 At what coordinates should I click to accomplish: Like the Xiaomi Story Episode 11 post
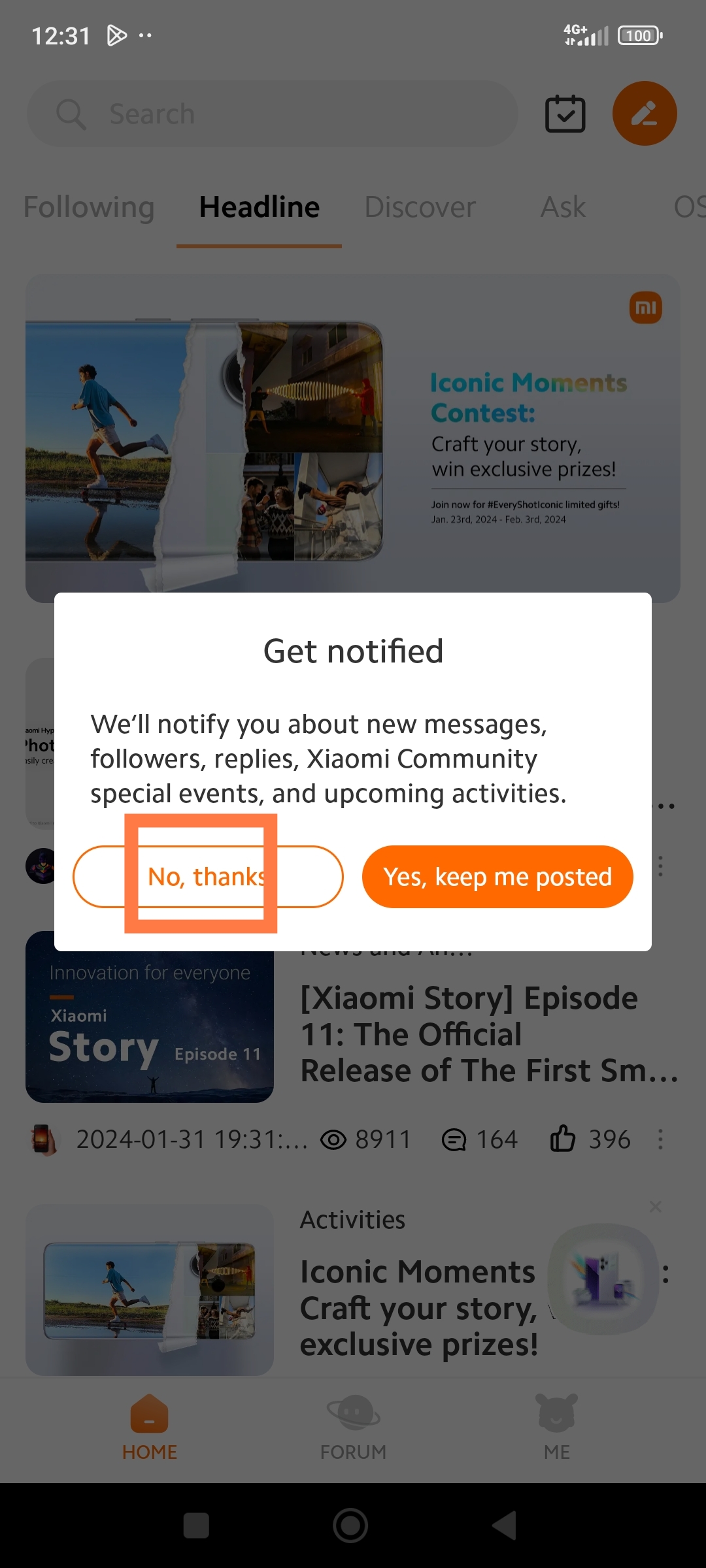pos(563,1139)
